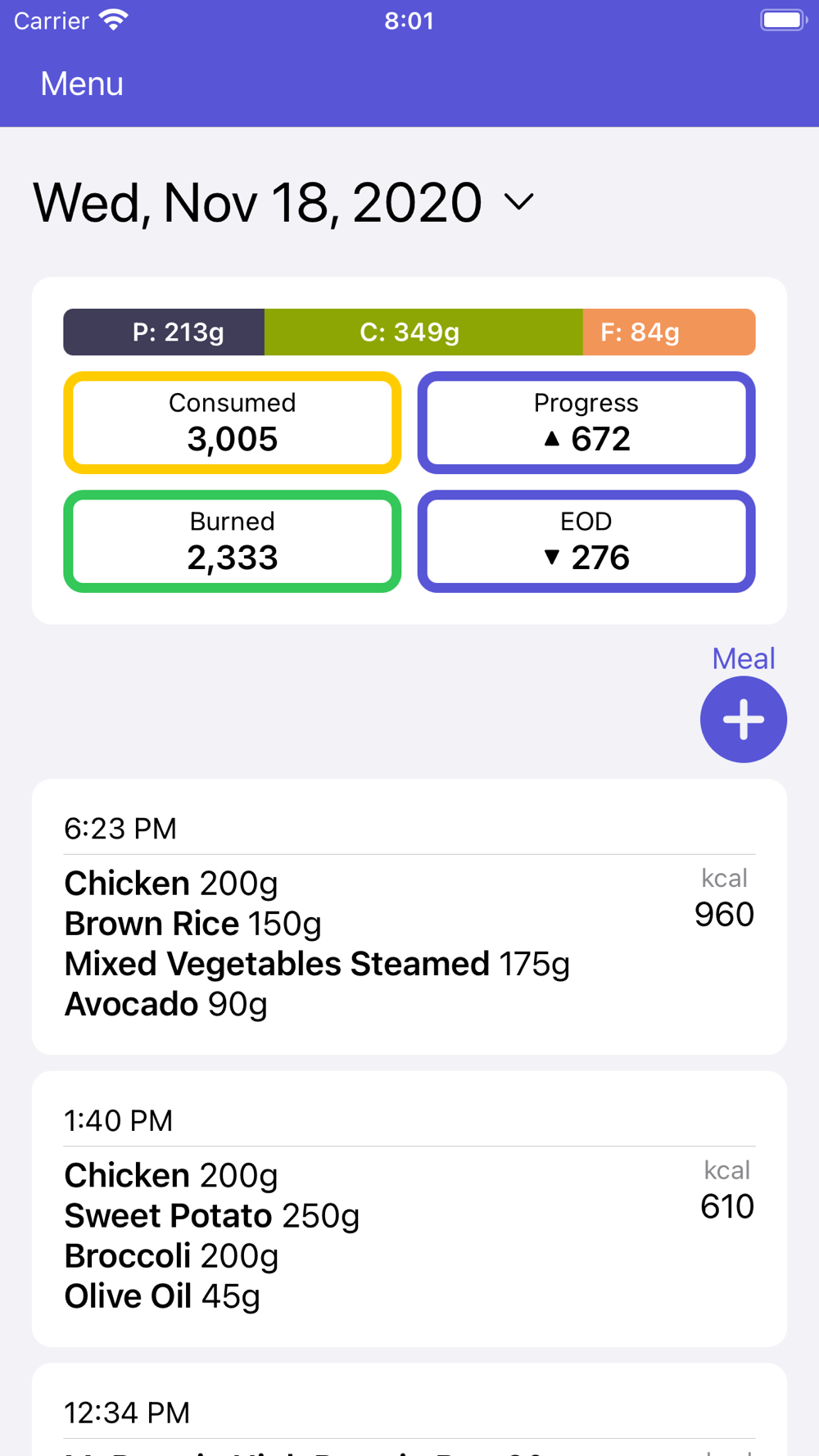Open the 12:34 PM meal entry

point(409,1410)
